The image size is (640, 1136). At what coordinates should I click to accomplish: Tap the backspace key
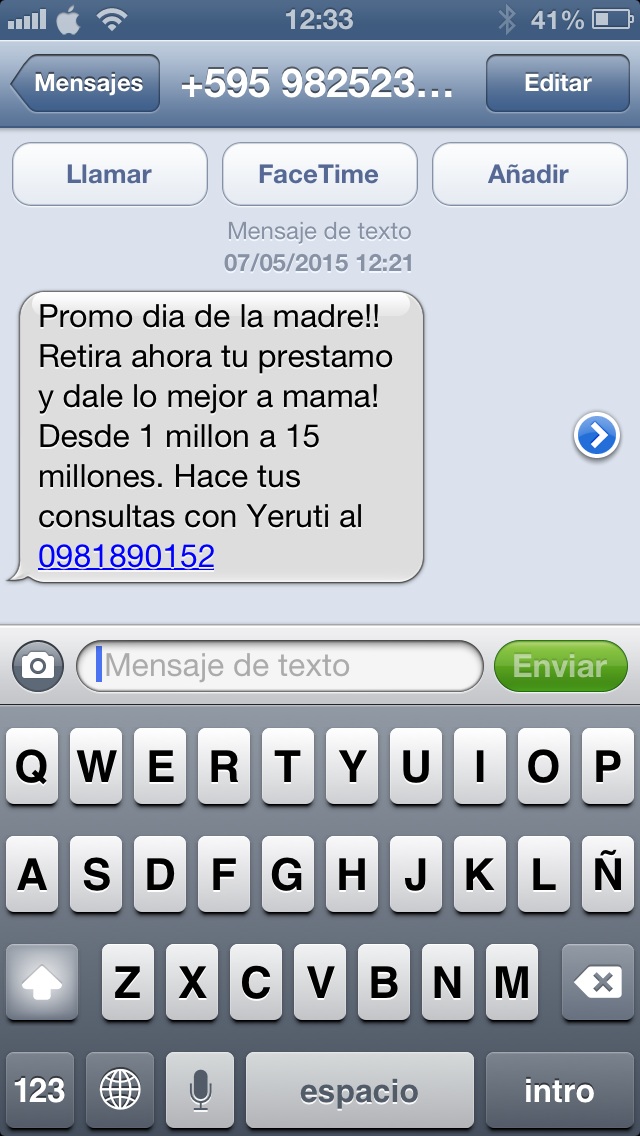coord(598,983)
